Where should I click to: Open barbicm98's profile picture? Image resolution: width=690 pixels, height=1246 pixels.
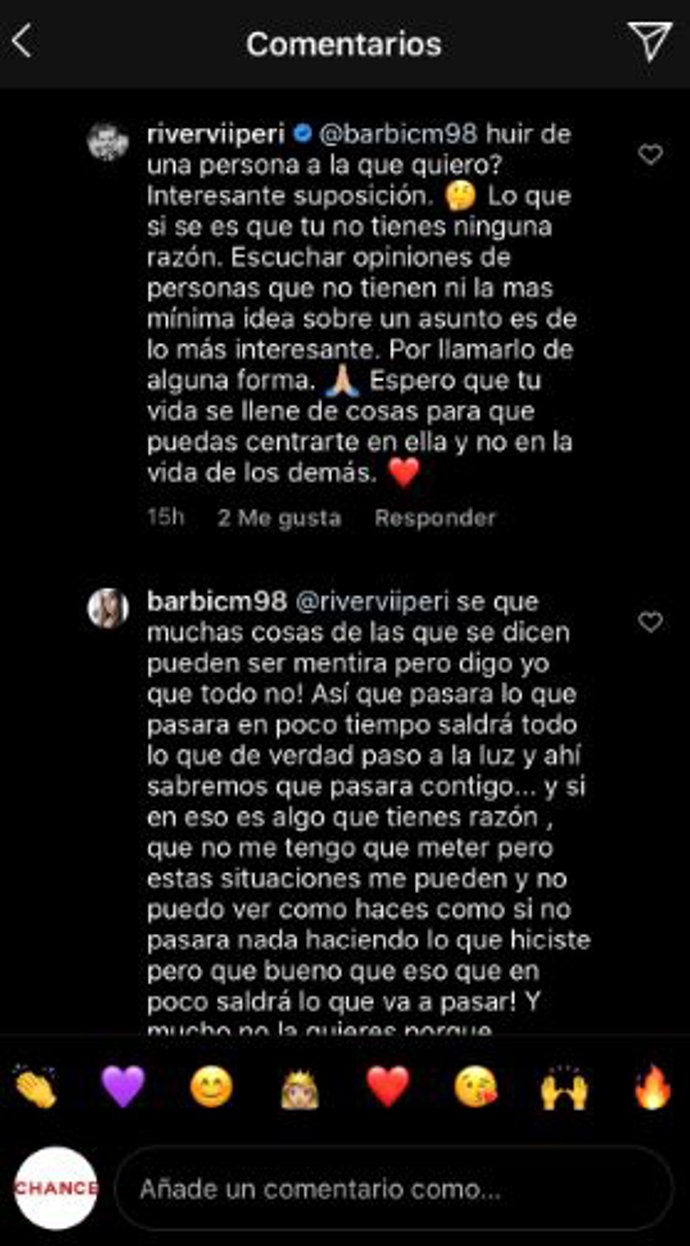tap(108, 608)
